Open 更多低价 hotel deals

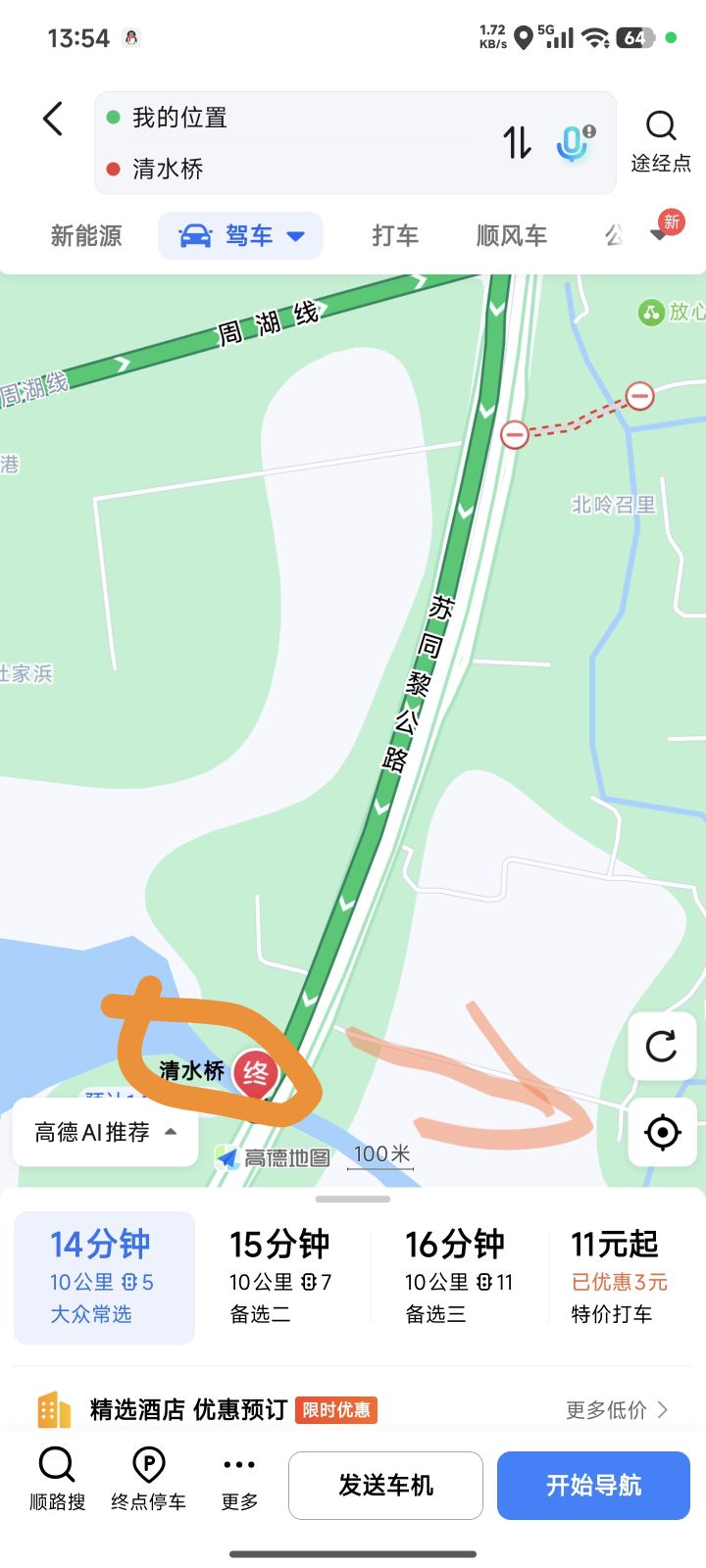tap(616, 1410)
